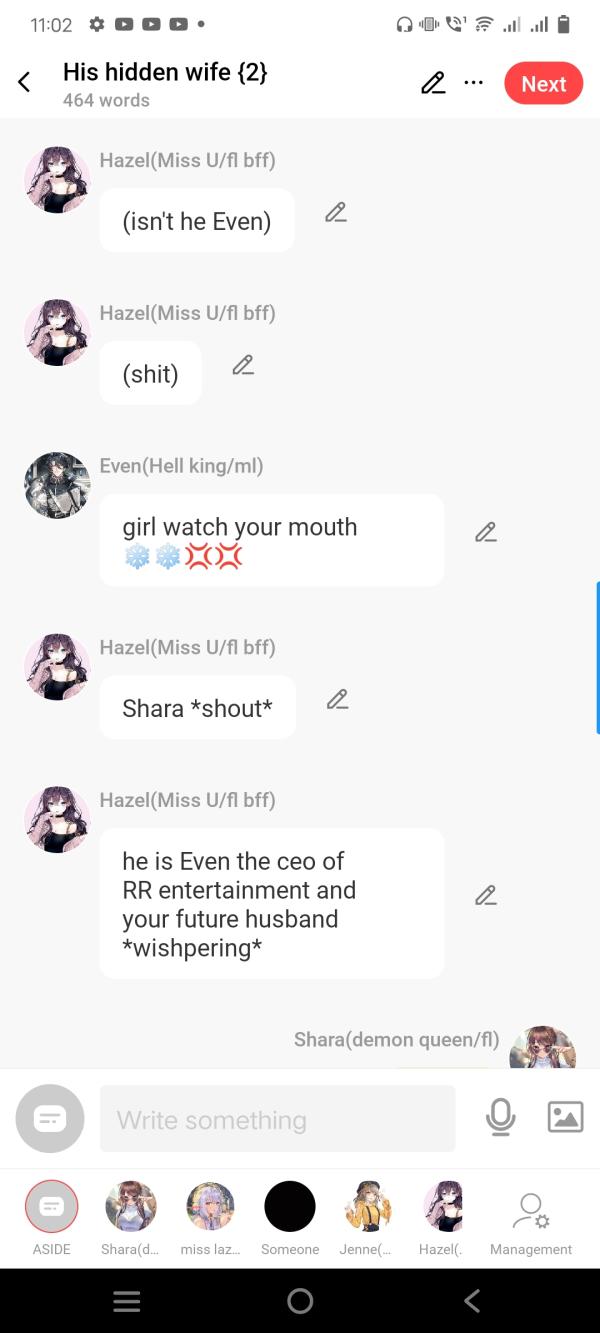This screenshot has width=600, height=1333.
Task: Open the three-dot overflow menu
Action: [x=474, y=83]
